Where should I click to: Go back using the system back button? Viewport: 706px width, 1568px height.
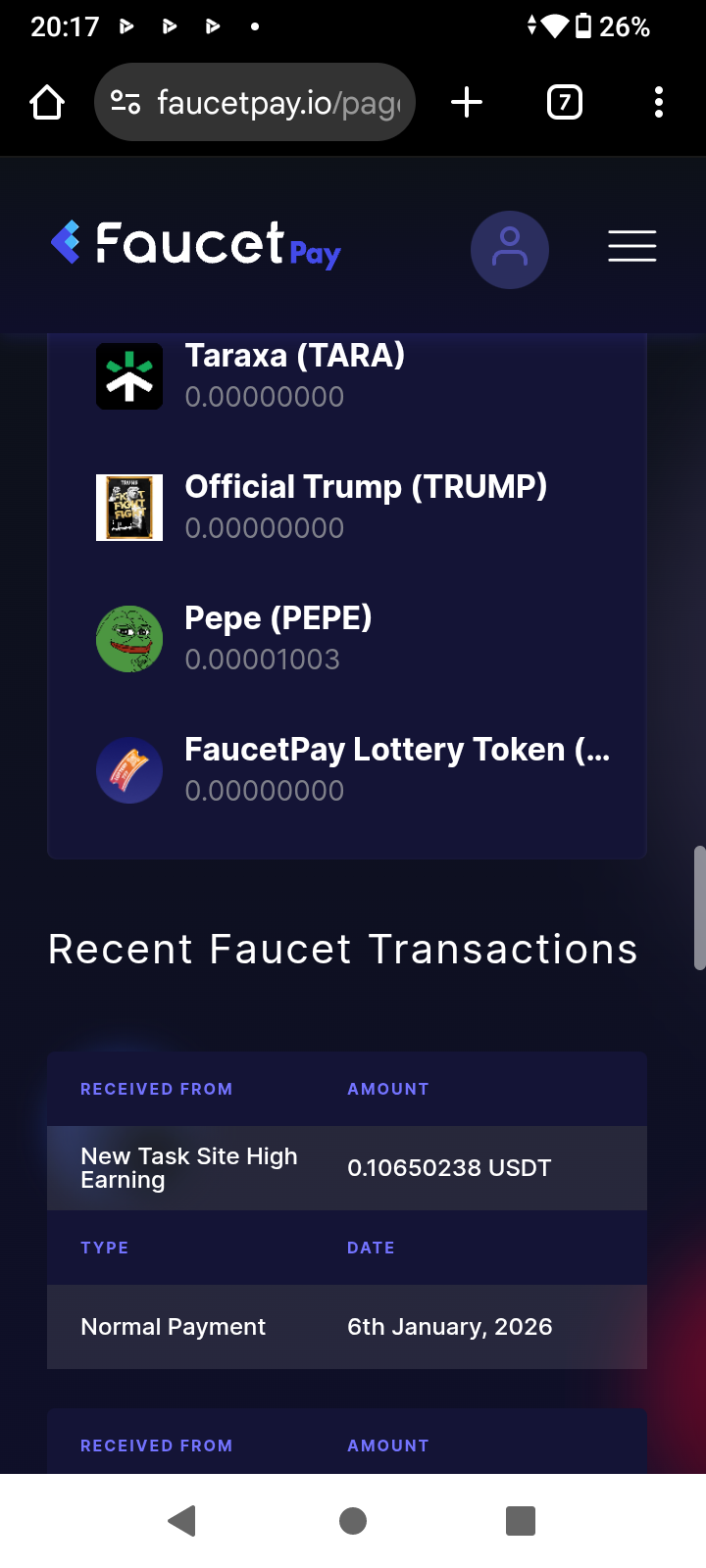tap(182, 1521)
